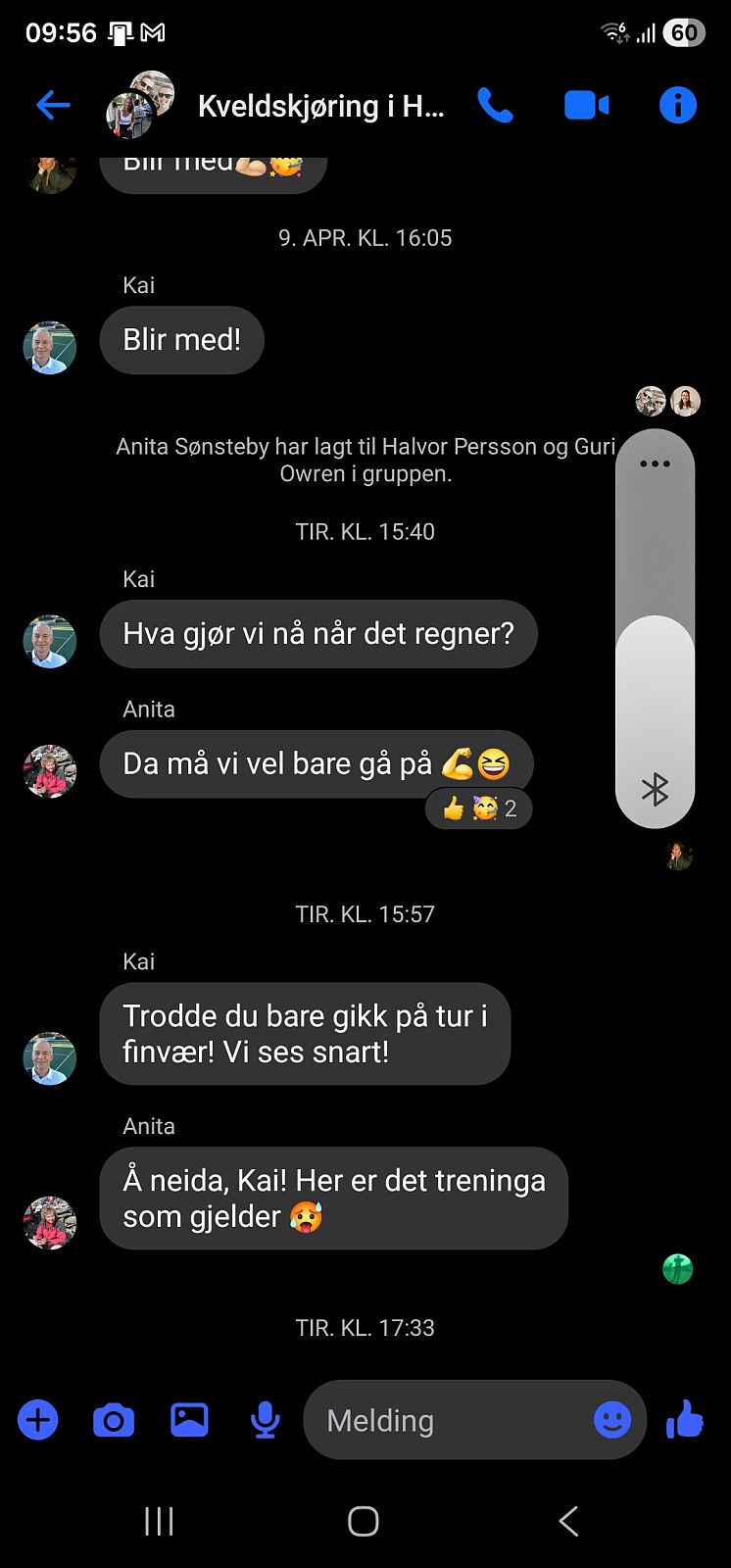Record a voice message

pyautogui.click(x=265, y=1420)
